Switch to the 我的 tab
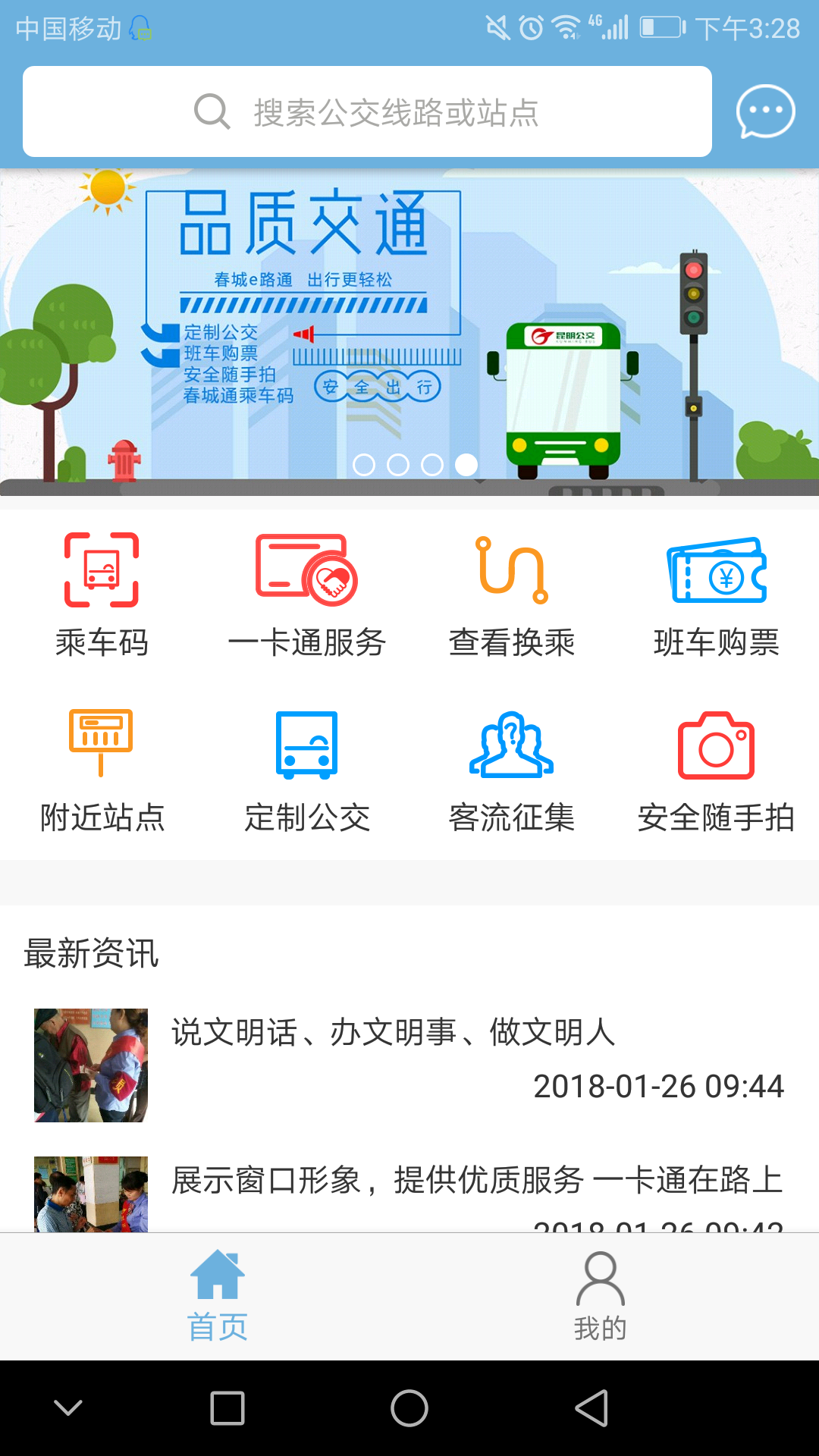Image resolution: width=819 pixels, height=1456 pixels. tap(600, 1296)
